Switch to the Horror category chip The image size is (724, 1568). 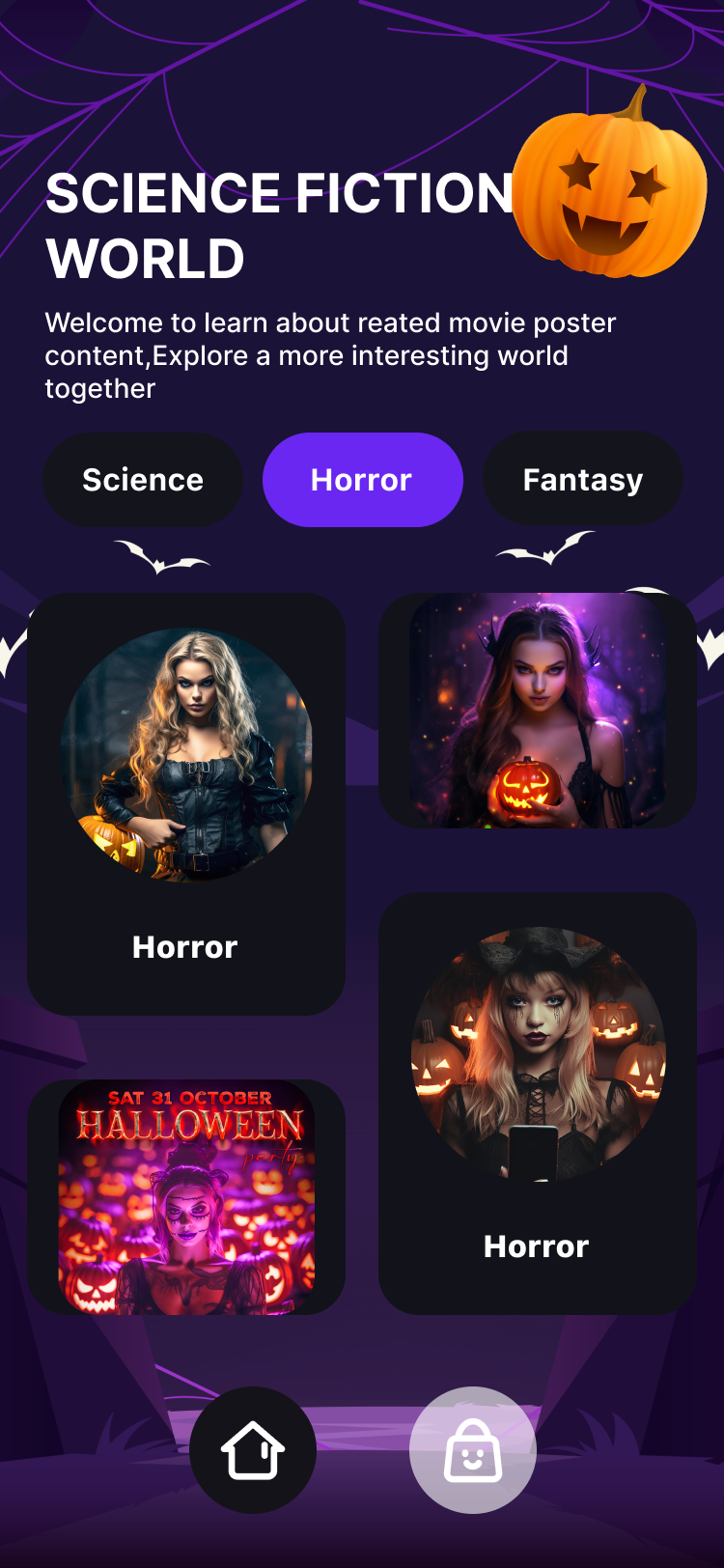tap(362, 480)
